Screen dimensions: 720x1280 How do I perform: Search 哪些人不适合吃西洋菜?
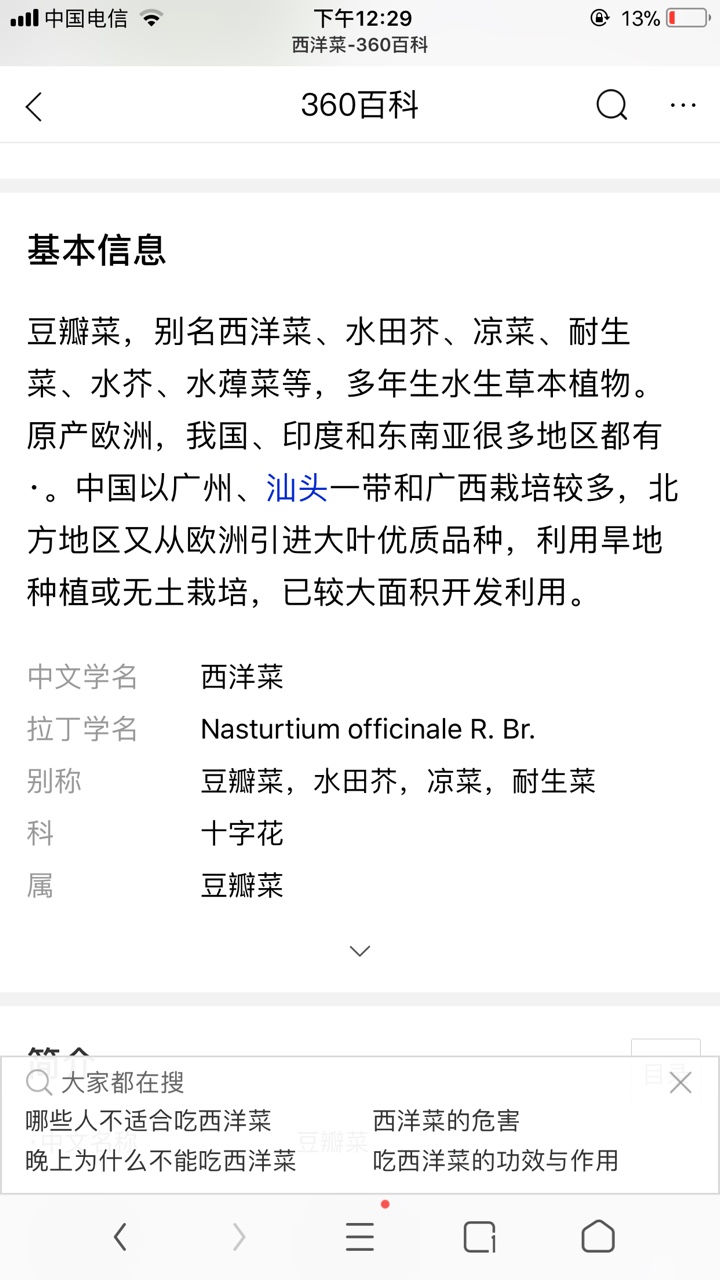coord(148,1121)
